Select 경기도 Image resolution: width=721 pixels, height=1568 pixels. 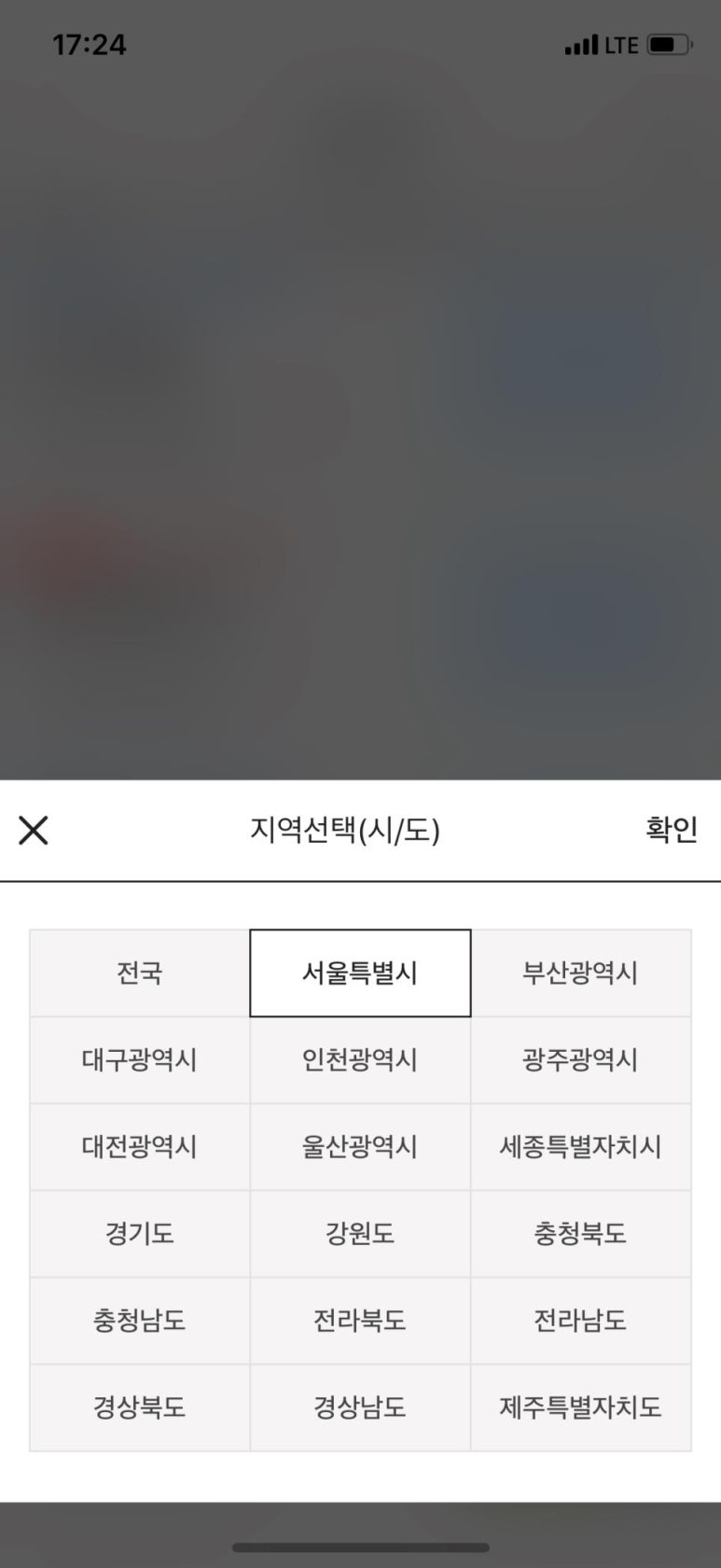(140, 1234)
